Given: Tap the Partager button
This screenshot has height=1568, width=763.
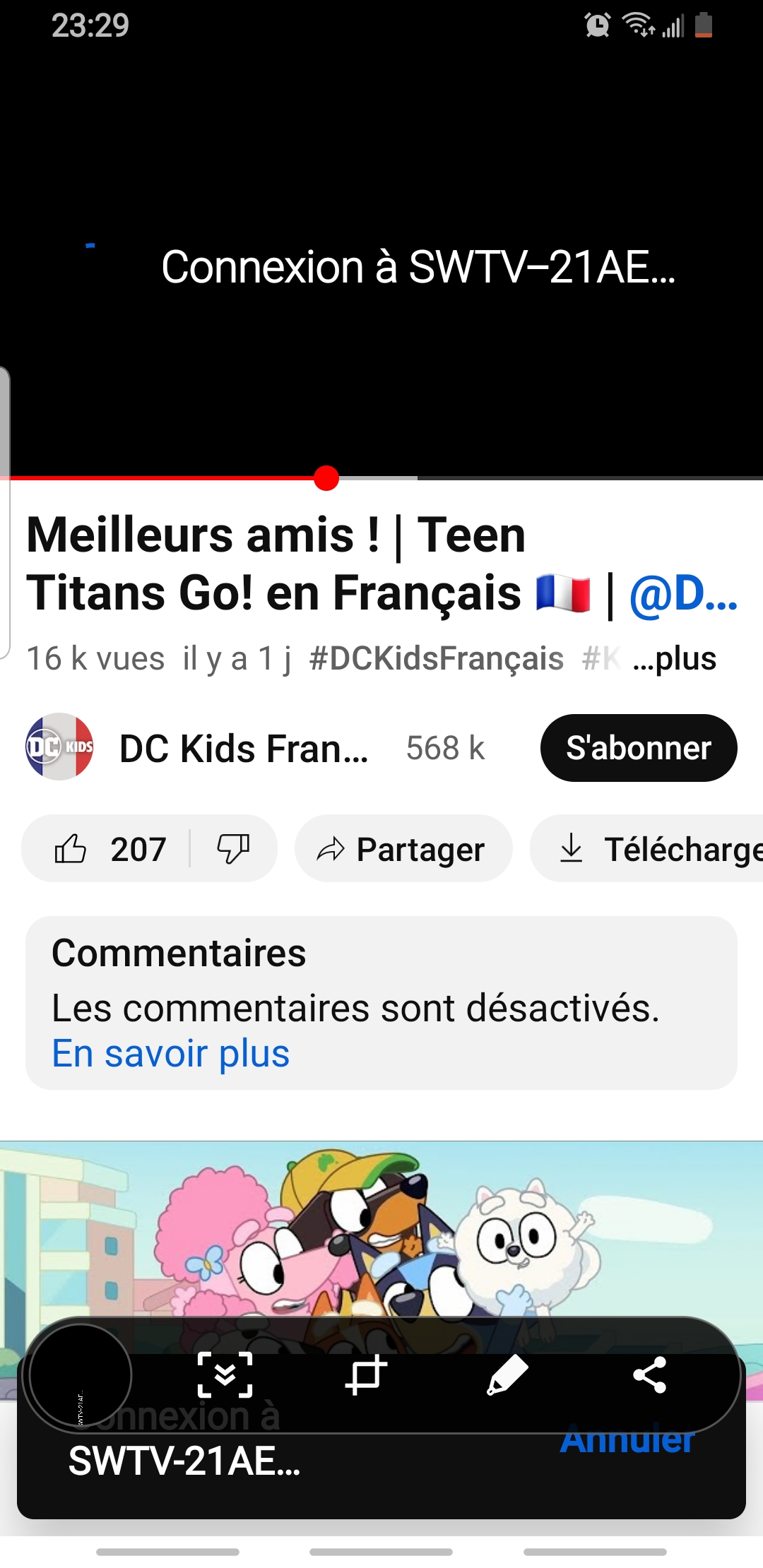Looking at the screenshot, I should tap(403, 848).
